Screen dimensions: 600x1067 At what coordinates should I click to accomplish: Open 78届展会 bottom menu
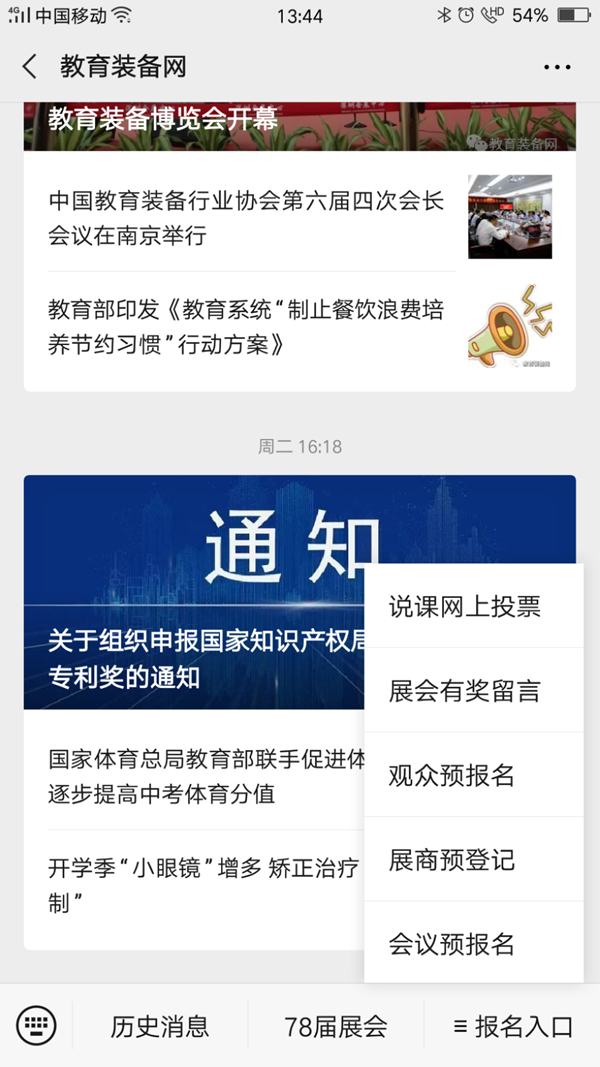336,1025
